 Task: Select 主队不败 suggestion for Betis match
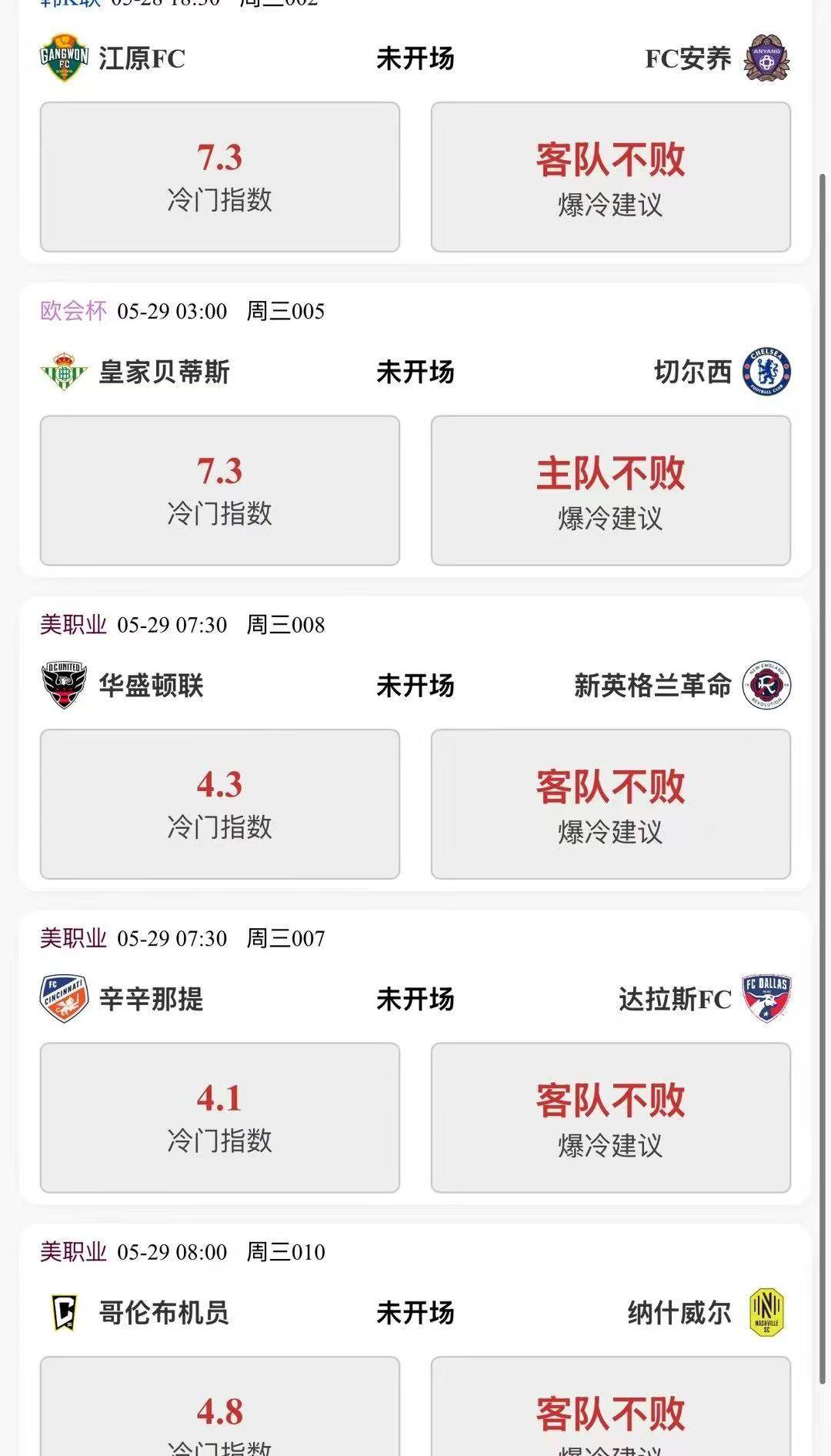coord(610,493)
